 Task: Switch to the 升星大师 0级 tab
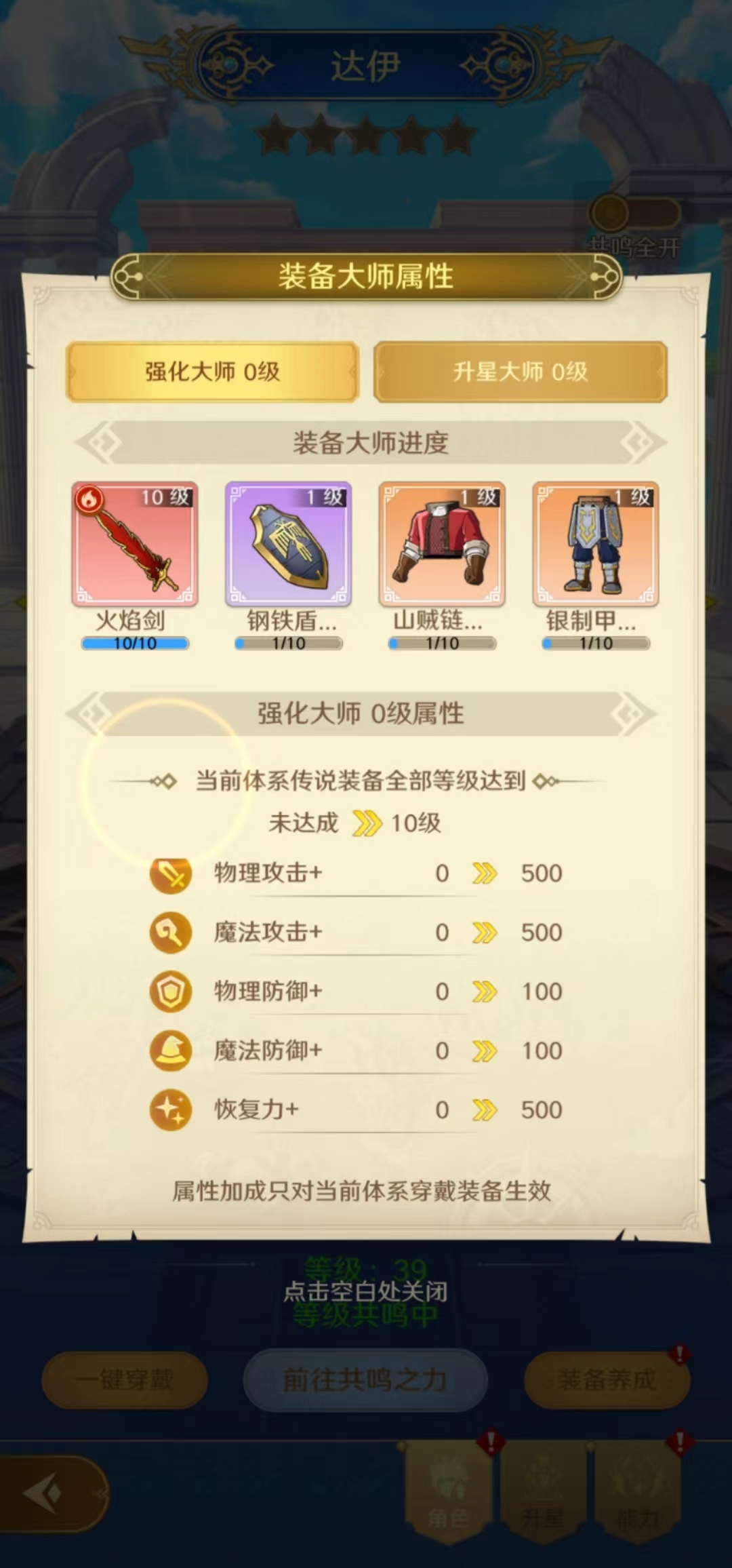(x=520, y=372)
